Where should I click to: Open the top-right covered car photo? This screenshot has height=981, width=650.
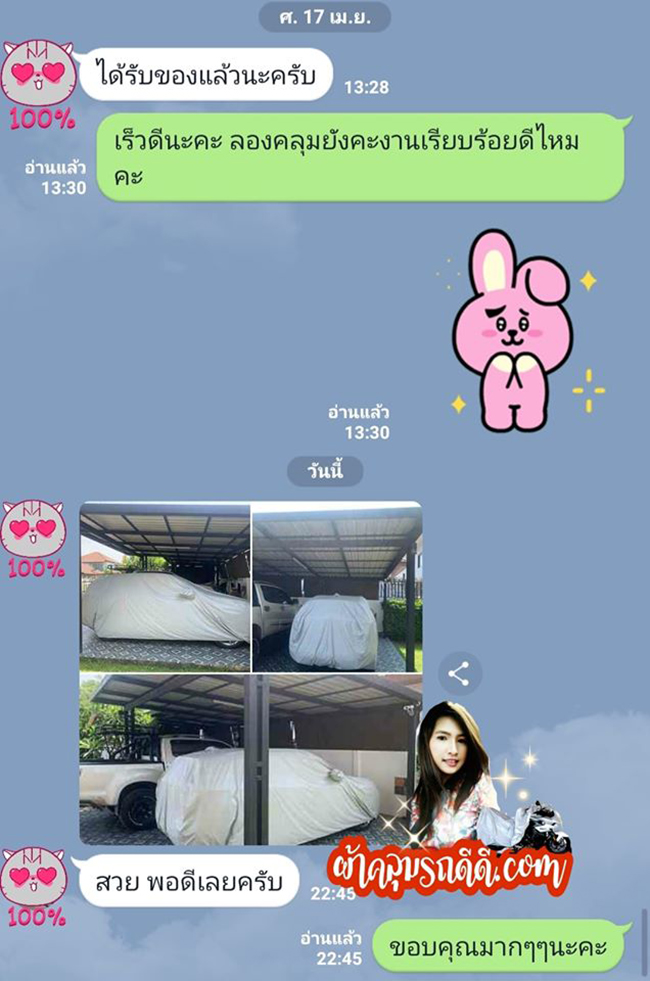point(336,587)
